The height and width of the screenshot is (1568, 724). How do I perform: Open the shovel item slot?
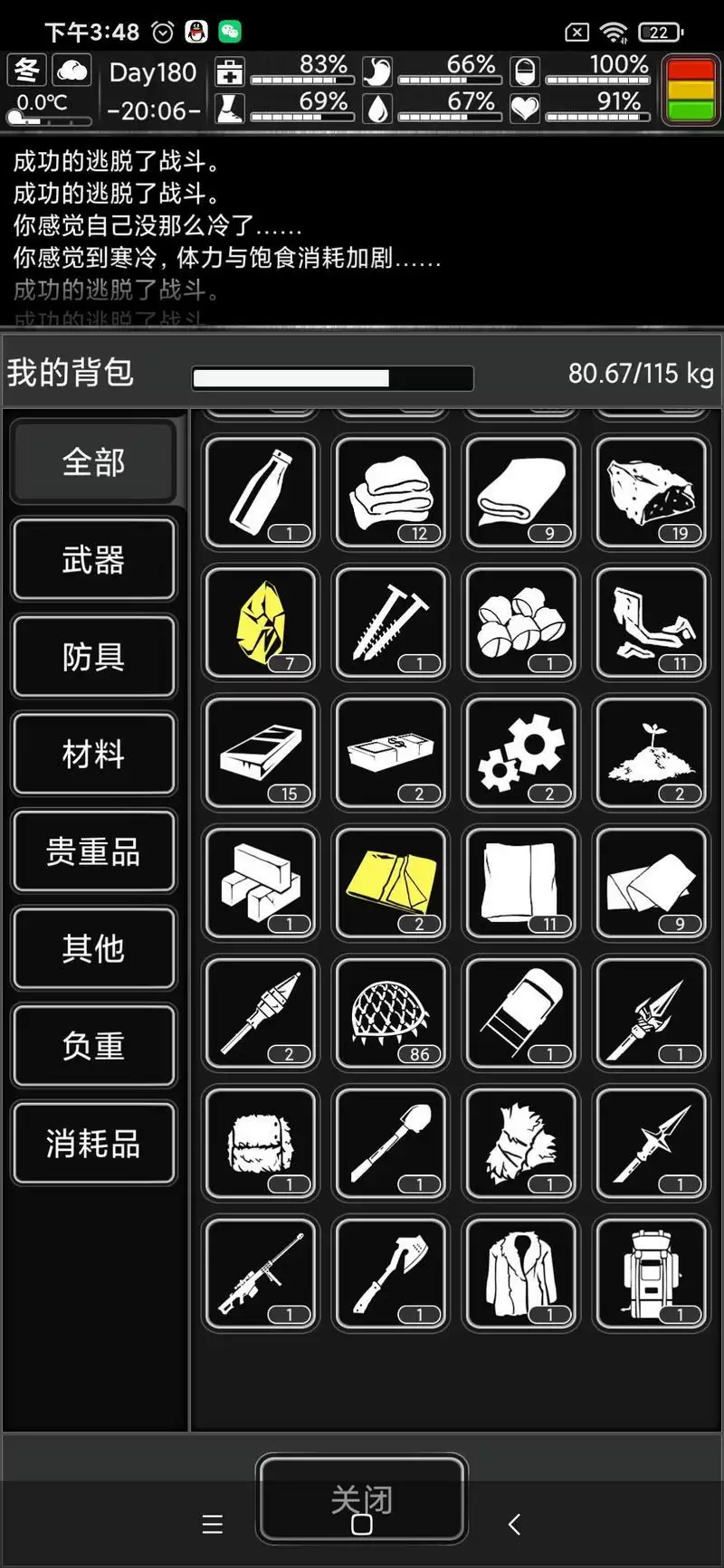[x=390, y=1144]
